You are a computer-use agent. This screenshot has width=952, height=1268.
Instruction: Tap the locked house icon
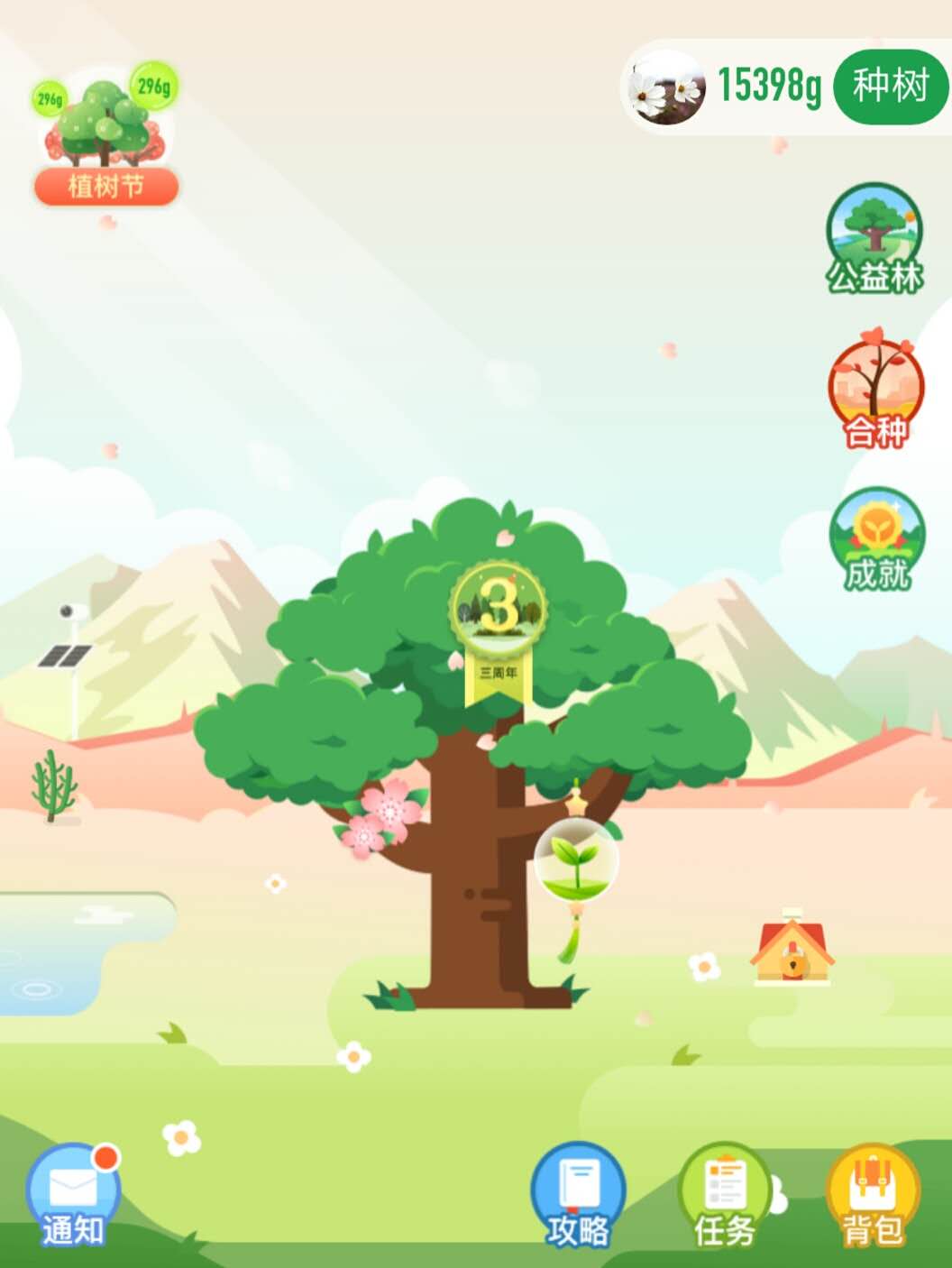pyautogui.click(x=792, y=952)
